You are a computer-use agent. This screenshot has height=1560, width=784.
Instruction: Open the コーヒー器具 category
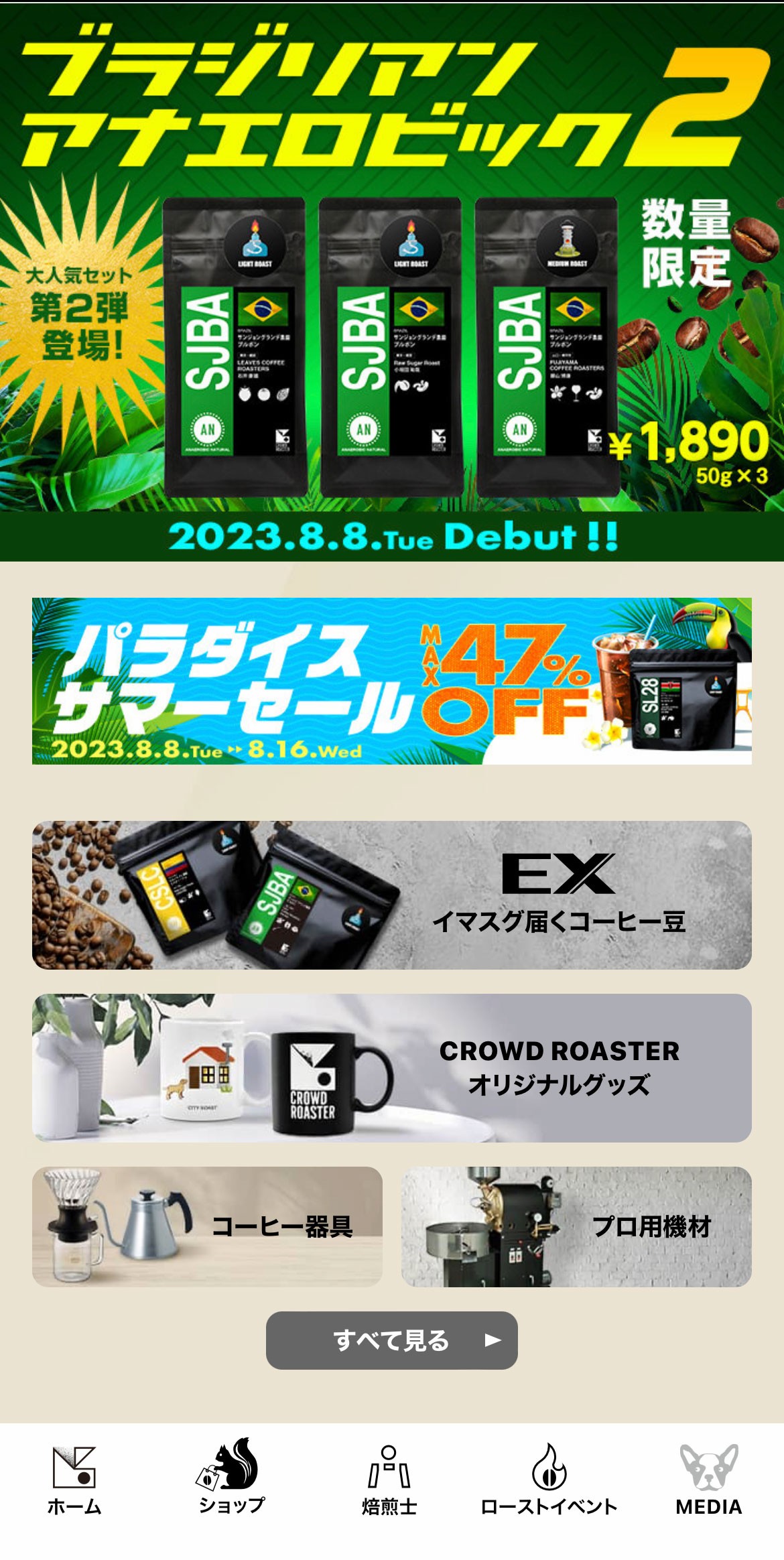pyautogui.click(x=207, y=1227)
